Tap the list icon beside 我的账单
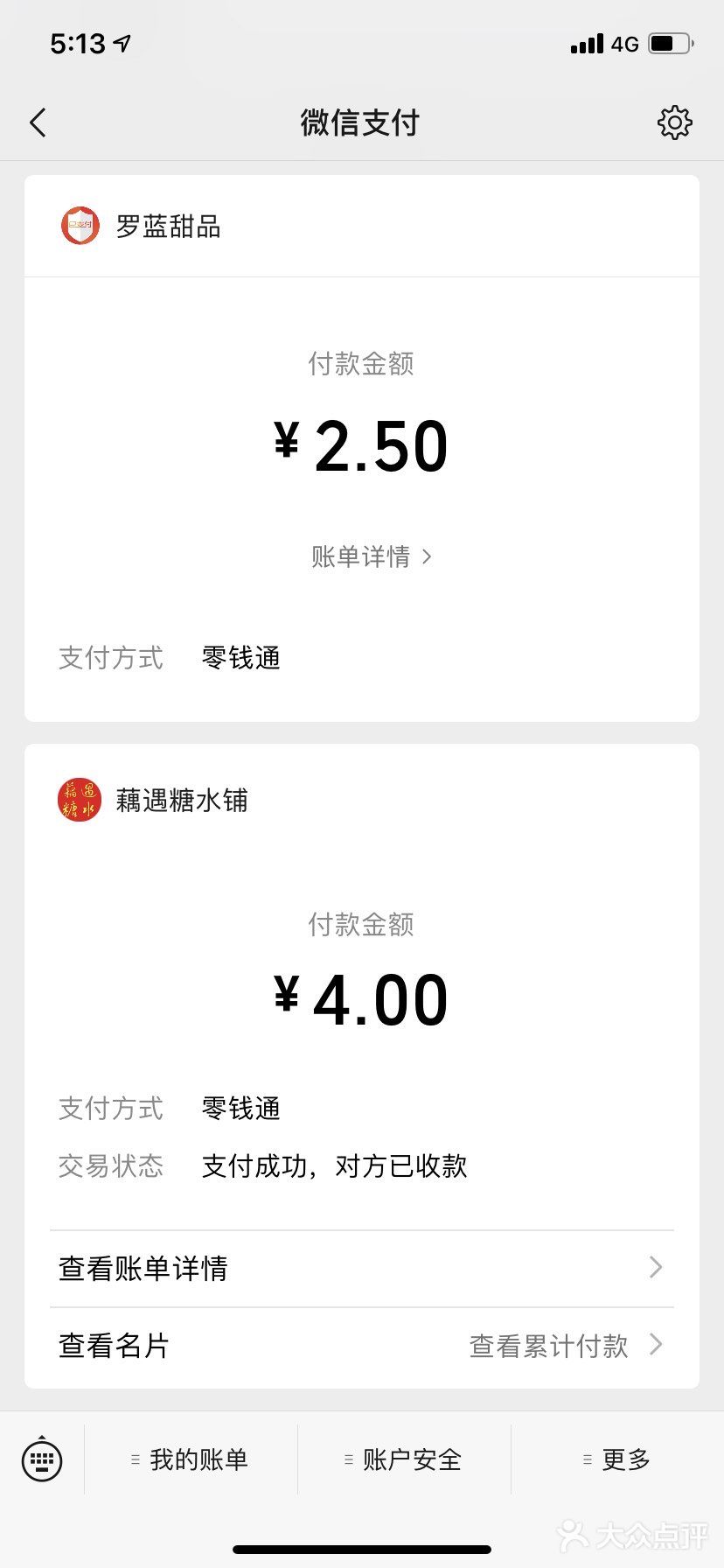The image size is (724, 1568). click(136, 1459)
